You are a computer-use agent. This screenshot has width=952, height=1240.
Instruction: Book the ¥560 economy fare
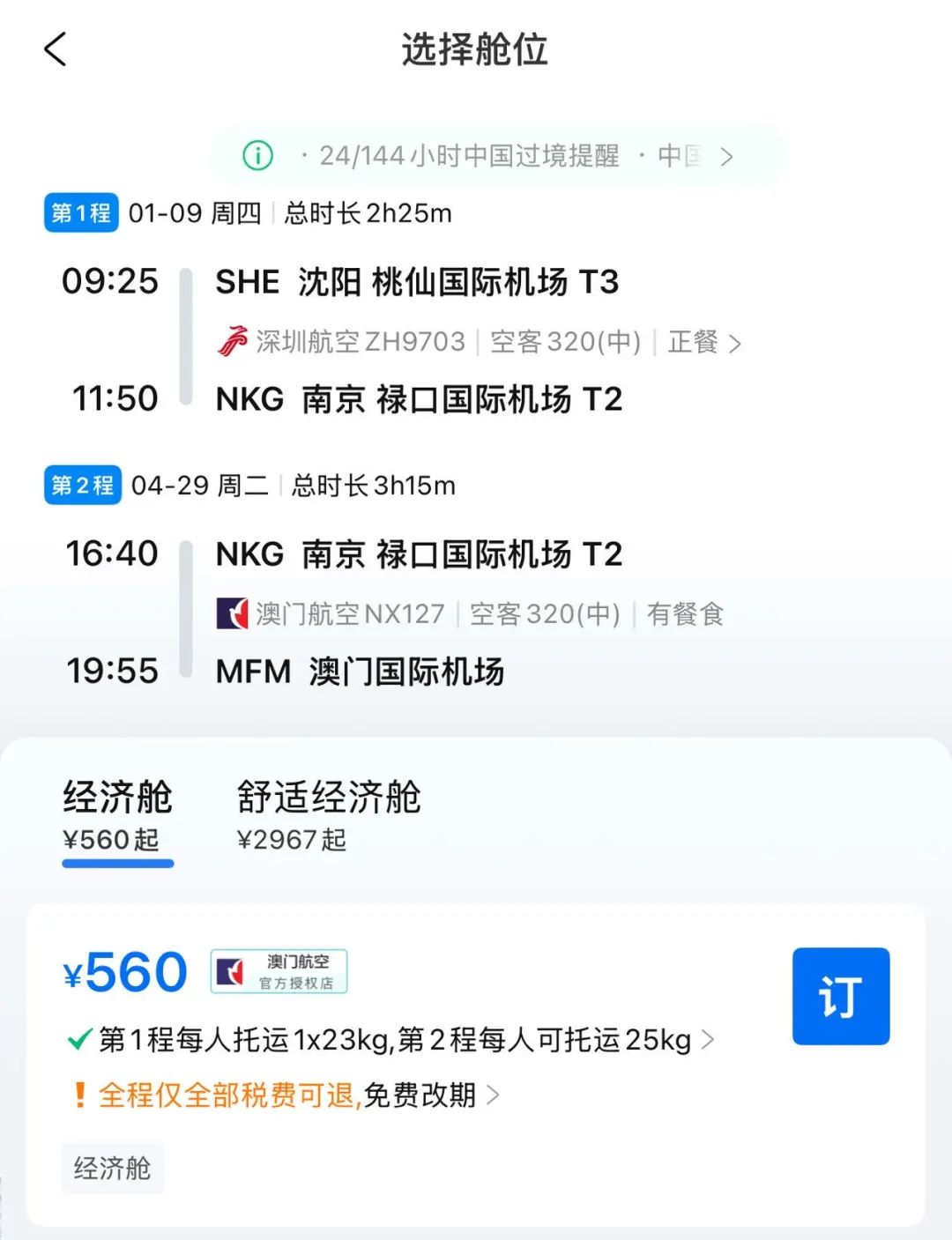[840, 996]
